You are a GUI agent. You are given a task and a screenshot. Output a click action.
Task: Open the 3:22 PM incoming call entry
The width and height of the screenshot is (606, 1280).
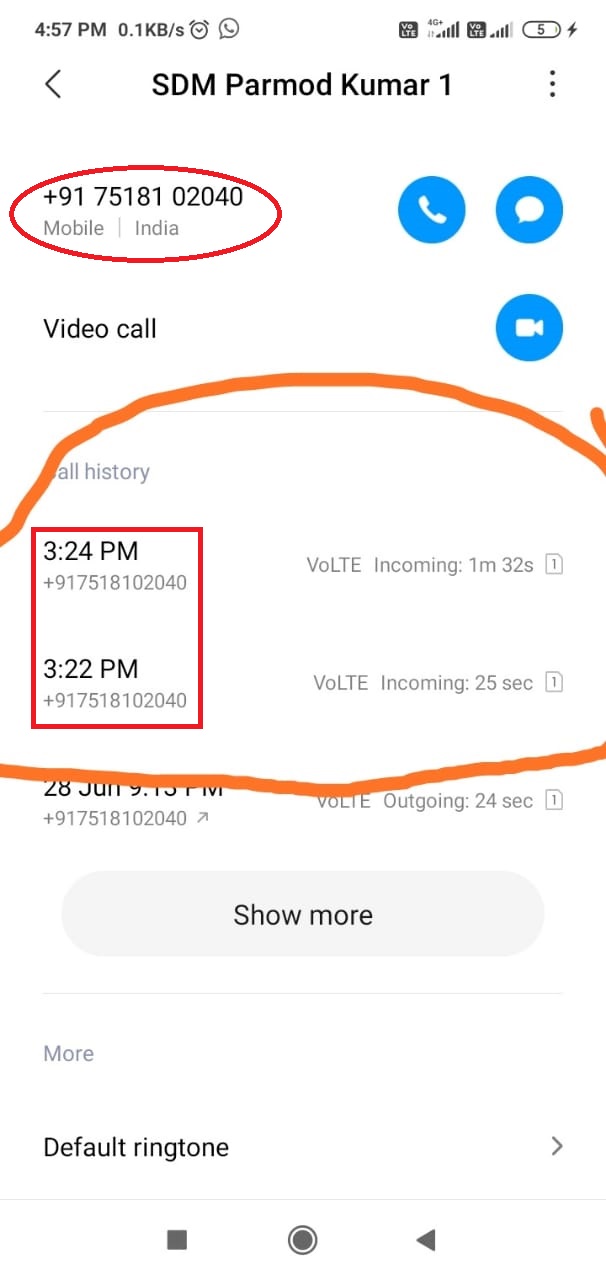coord(303,683)
